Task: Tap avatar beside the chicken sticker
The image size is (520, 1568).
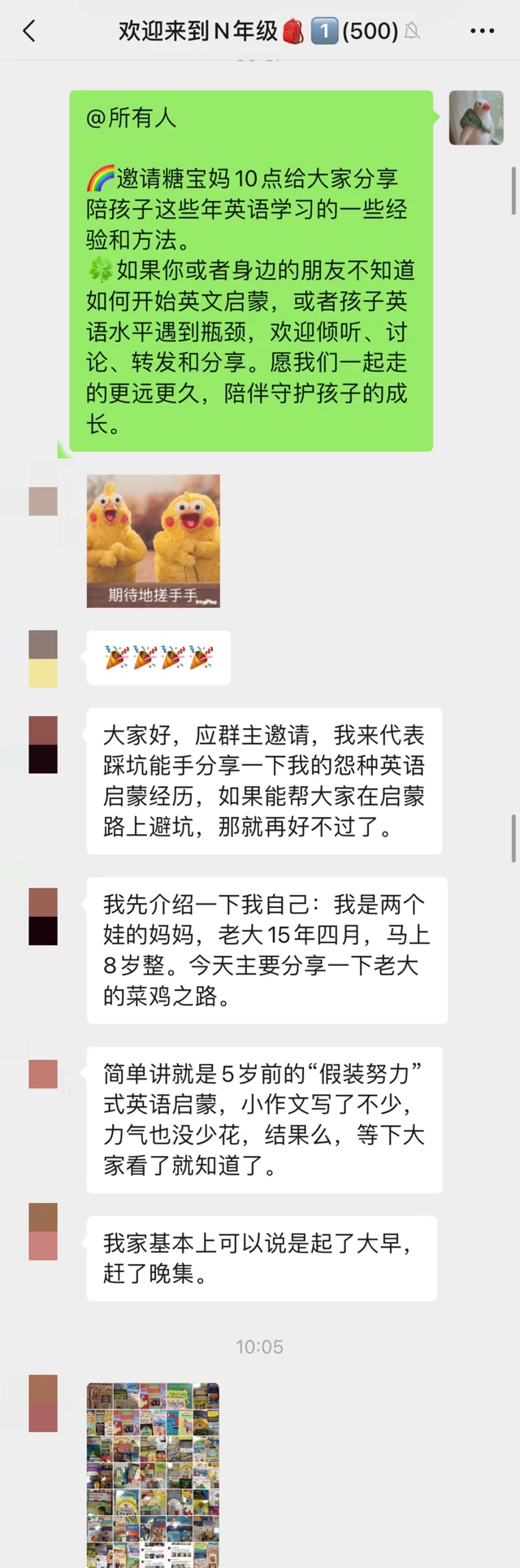Action: 43,502
